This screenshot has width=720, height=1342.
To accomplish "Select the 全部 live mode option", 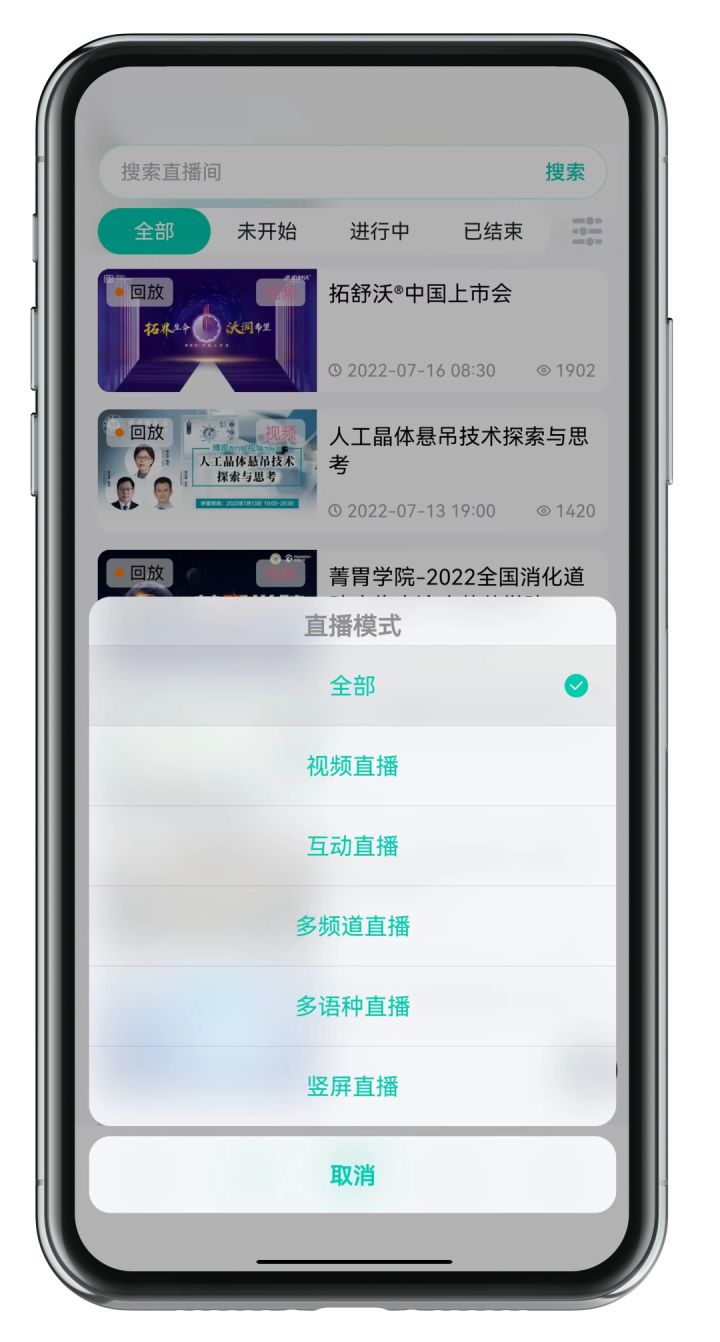I will click(352, 686).
